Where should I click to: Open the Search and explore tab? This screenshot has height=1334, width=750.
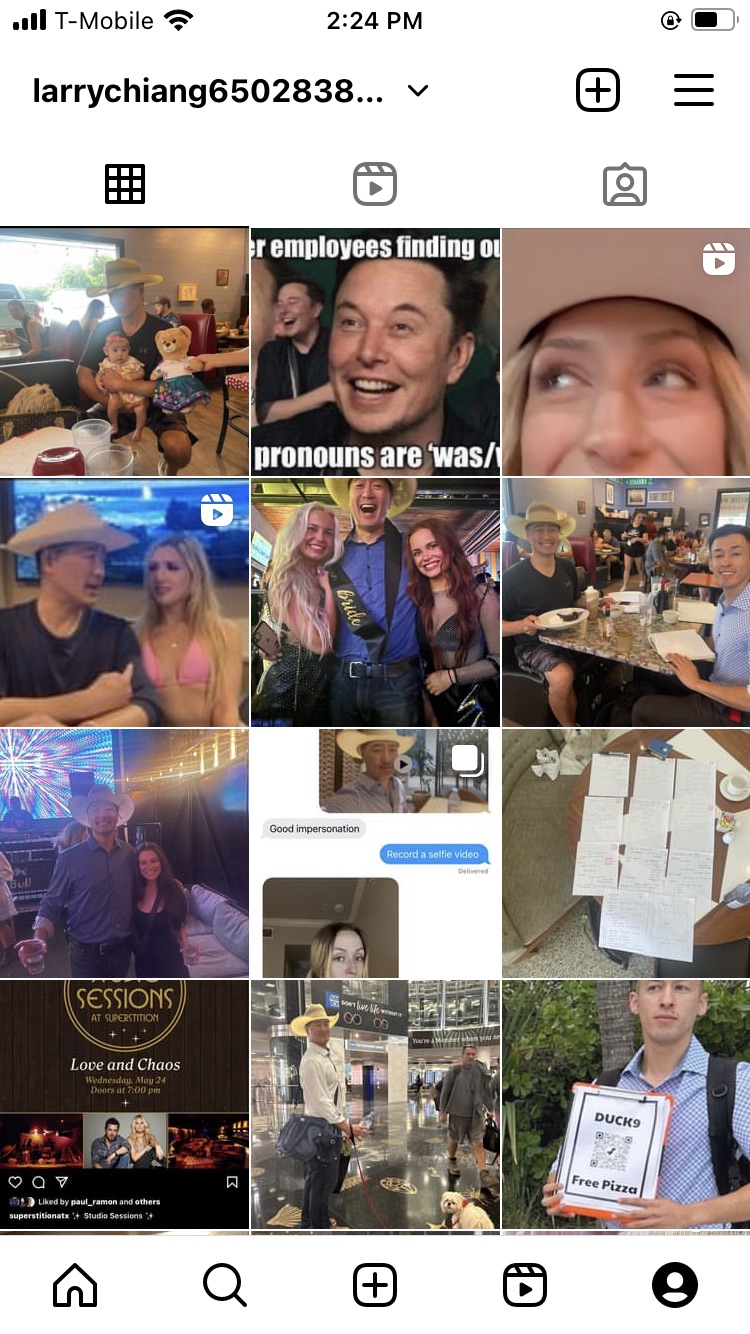224,1285
